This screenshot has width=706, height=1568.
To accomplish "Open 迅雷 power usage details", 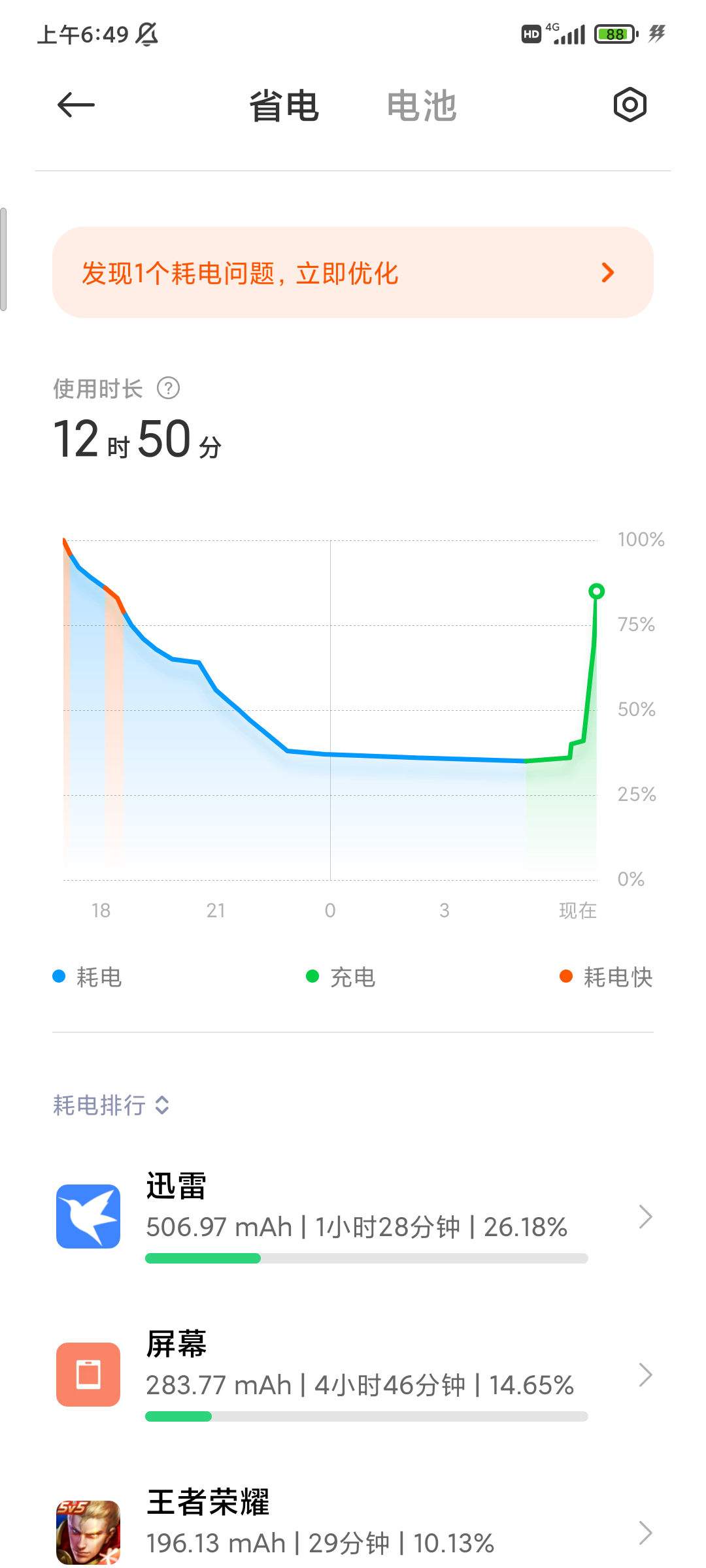I will pyautogui.click(x=353, y=1217).
